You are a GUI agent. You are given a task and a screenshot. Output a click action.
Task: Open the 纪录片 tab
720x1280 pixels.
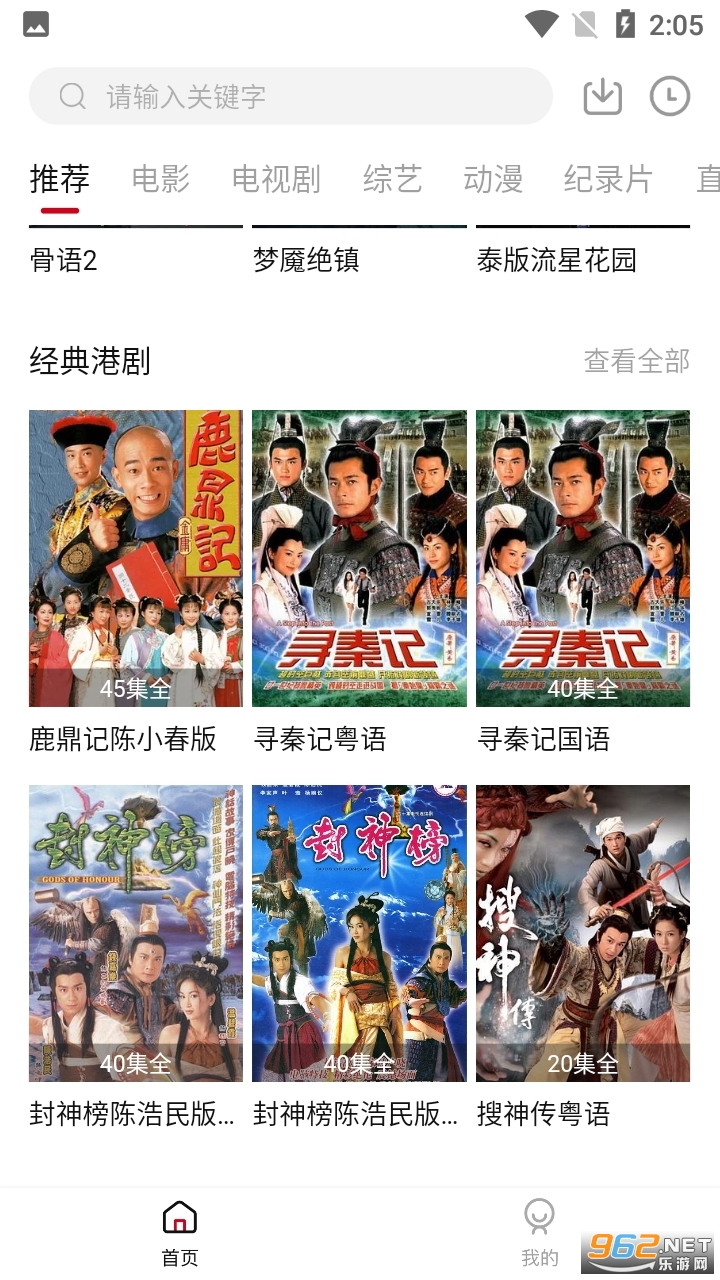pyautogui.click(x=608, y=180)
